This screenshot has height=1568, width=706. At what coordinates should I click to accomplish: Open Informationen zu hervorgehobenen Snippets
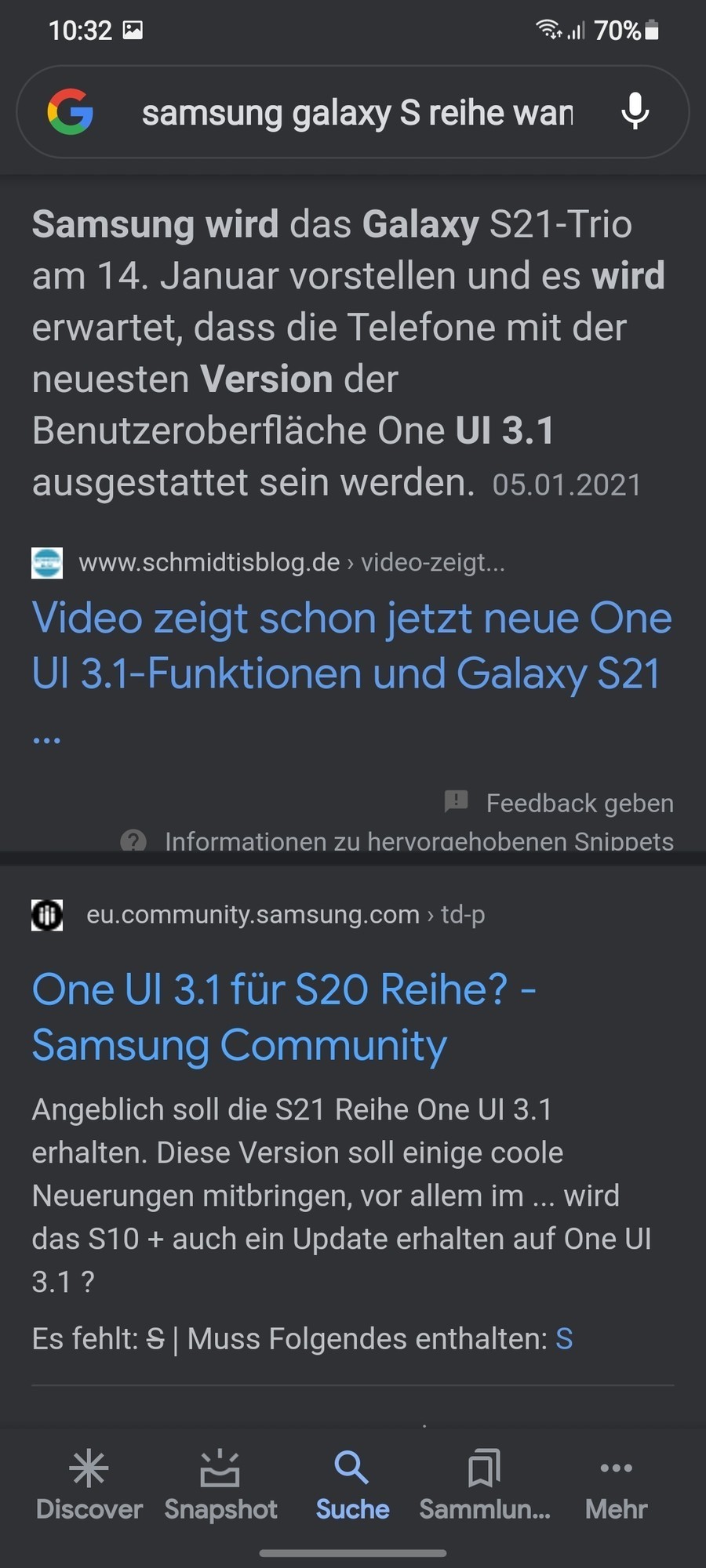[418, 840]
